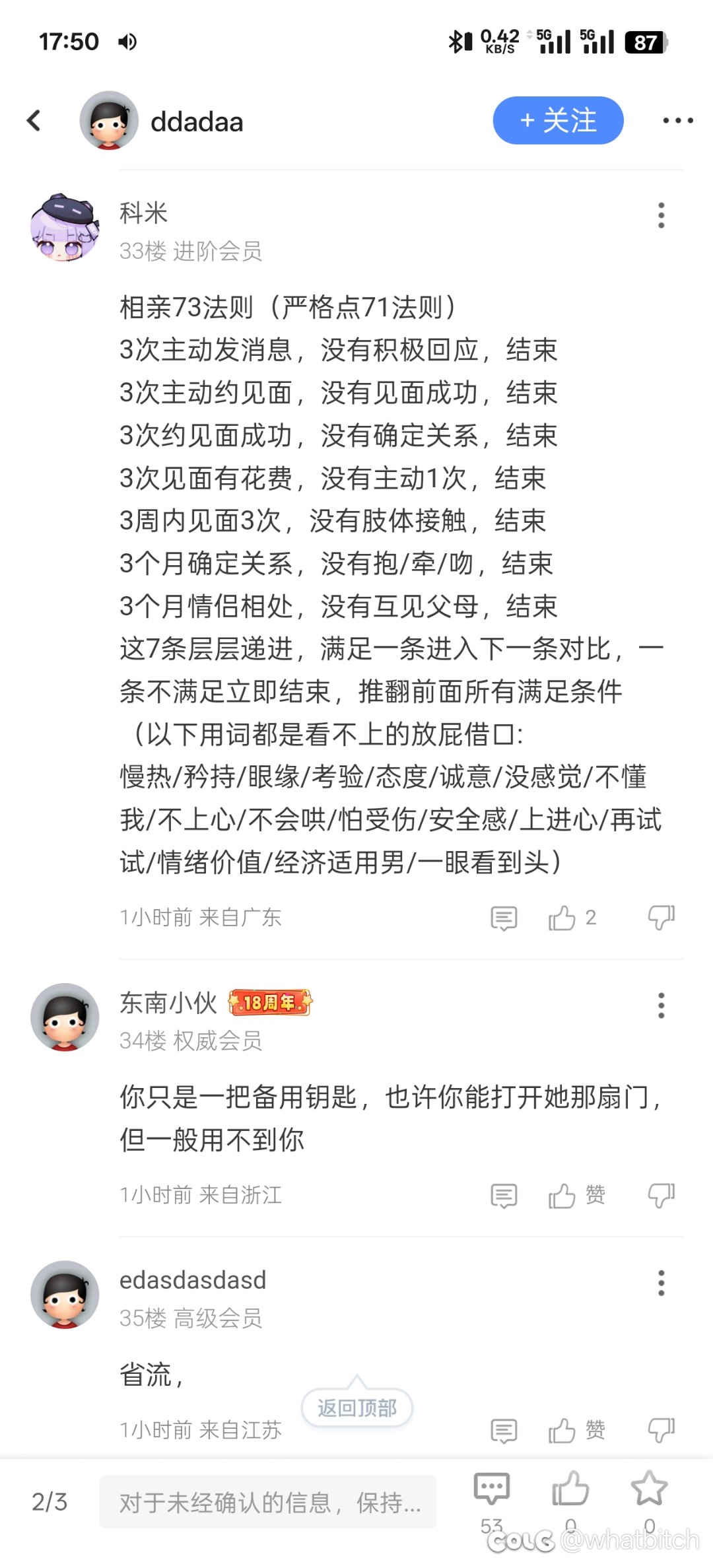The width and height of the screenshot is (713, 1568).
Task: Open the 2/3 page selector
Action: (x=50, y=1502)
